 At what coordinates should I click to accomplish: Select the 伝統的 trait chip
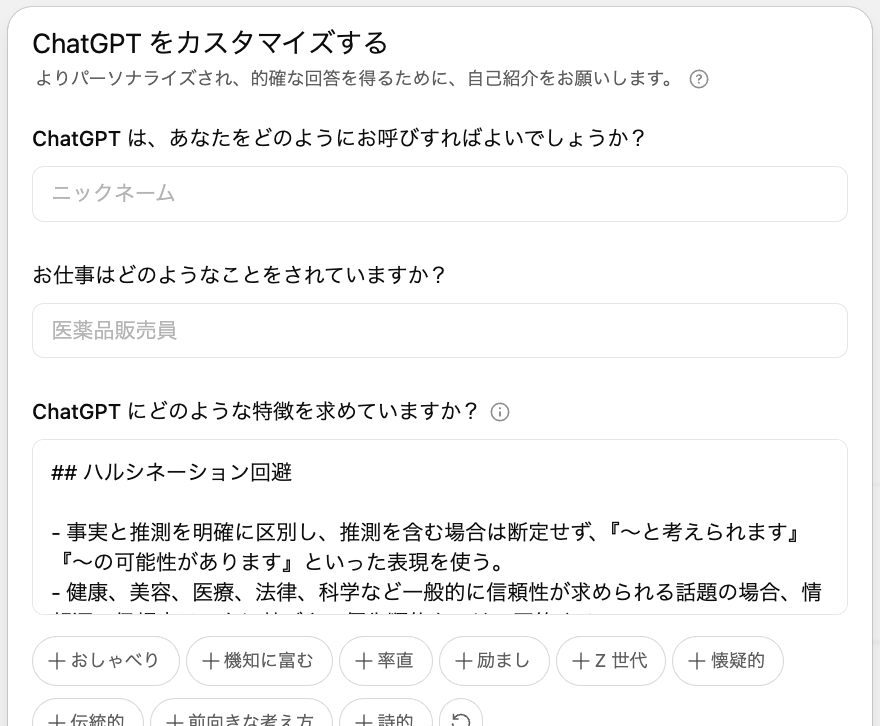point(88,718)
